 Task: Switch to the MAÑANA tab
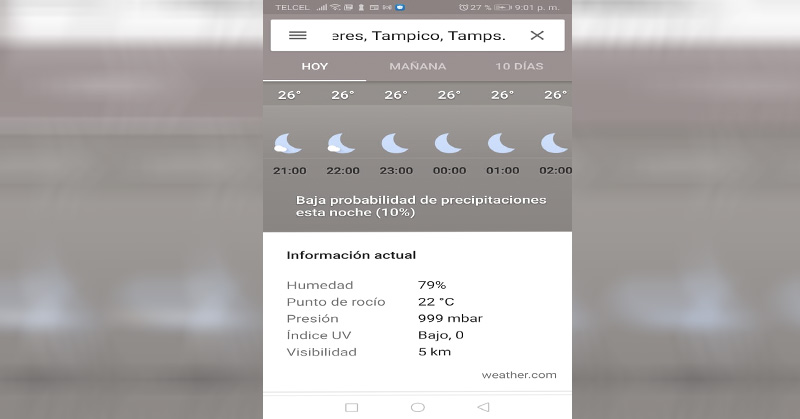coord(417,67)
